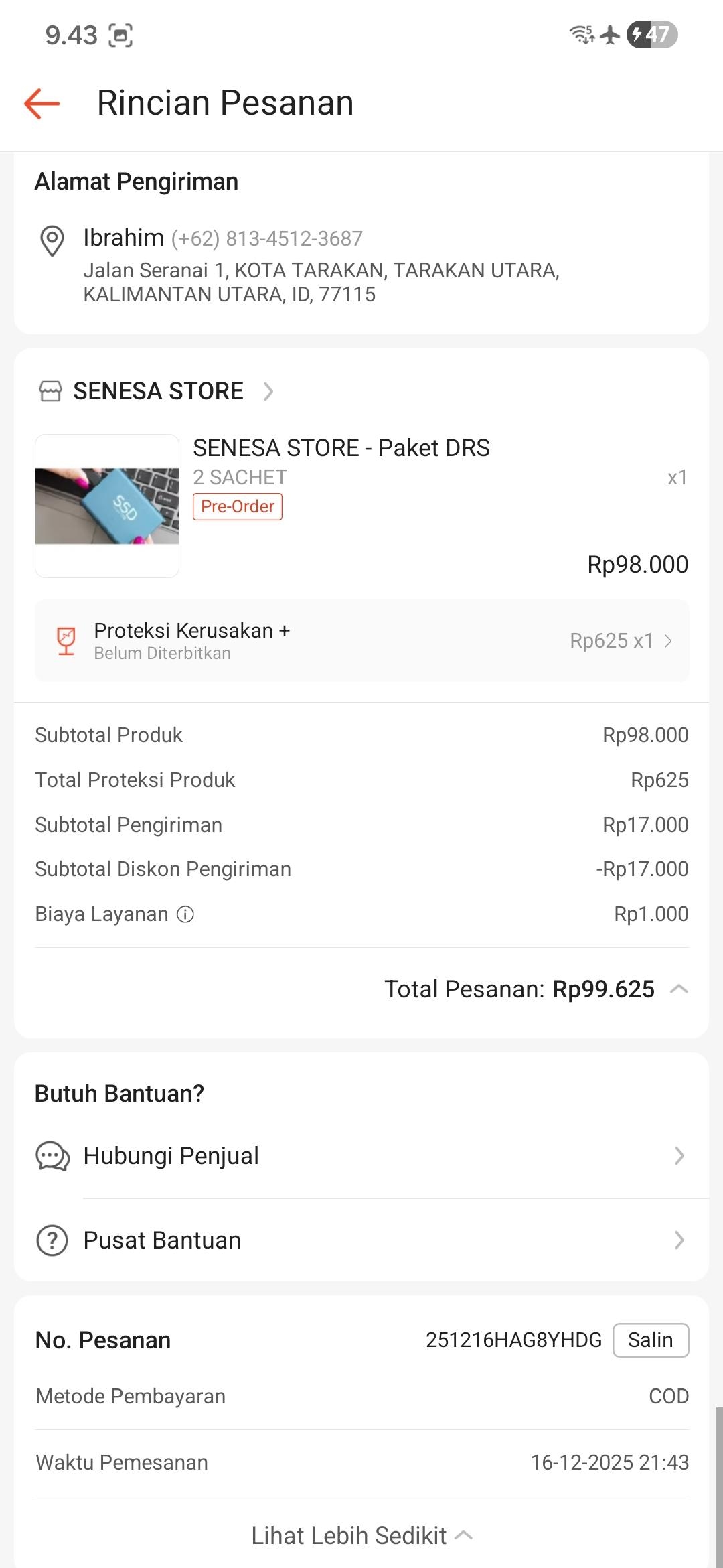Viewport: 723px width, 1568px height.
Task: Copy order number with Salin
Action: point(650,1340)
